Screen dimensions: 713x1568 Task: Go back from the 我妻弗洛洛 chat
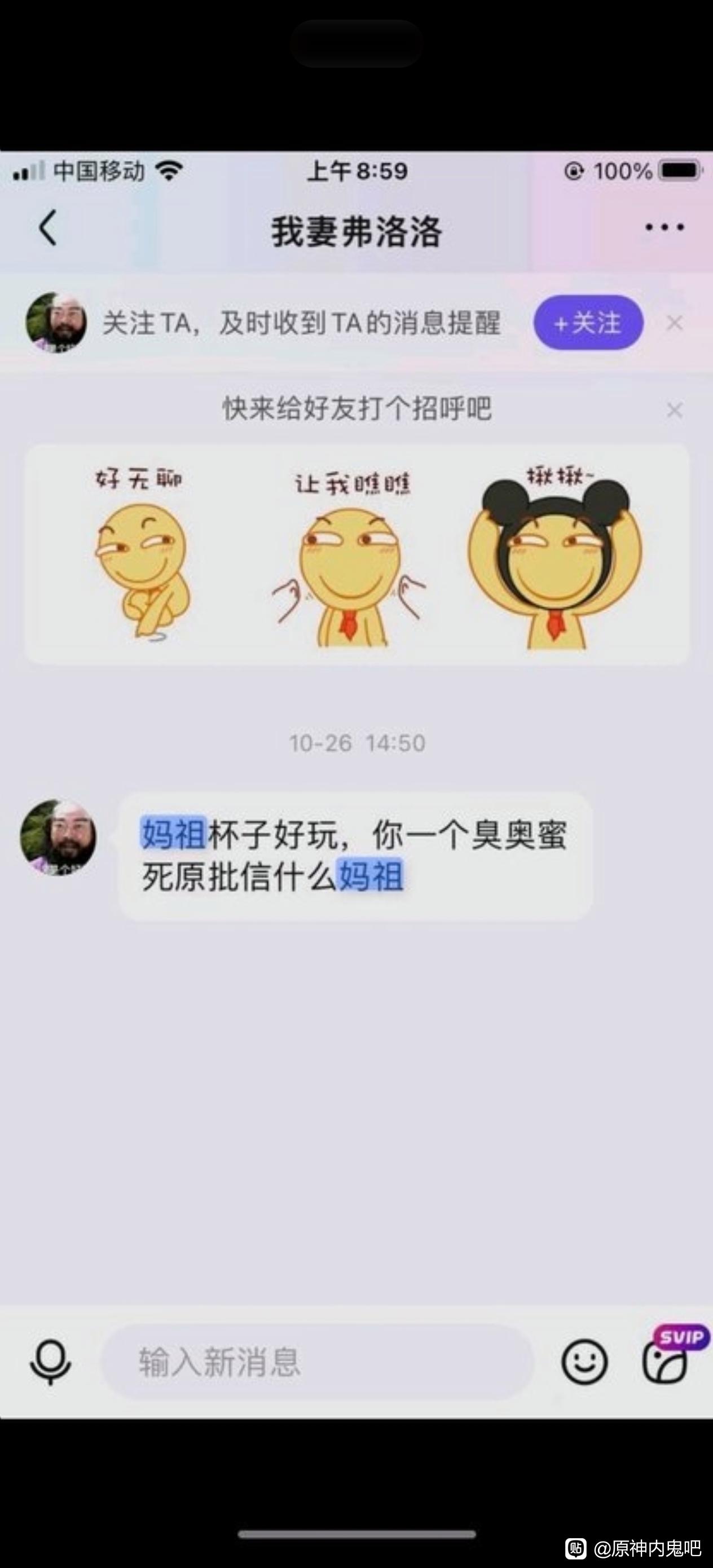[47, 228]
